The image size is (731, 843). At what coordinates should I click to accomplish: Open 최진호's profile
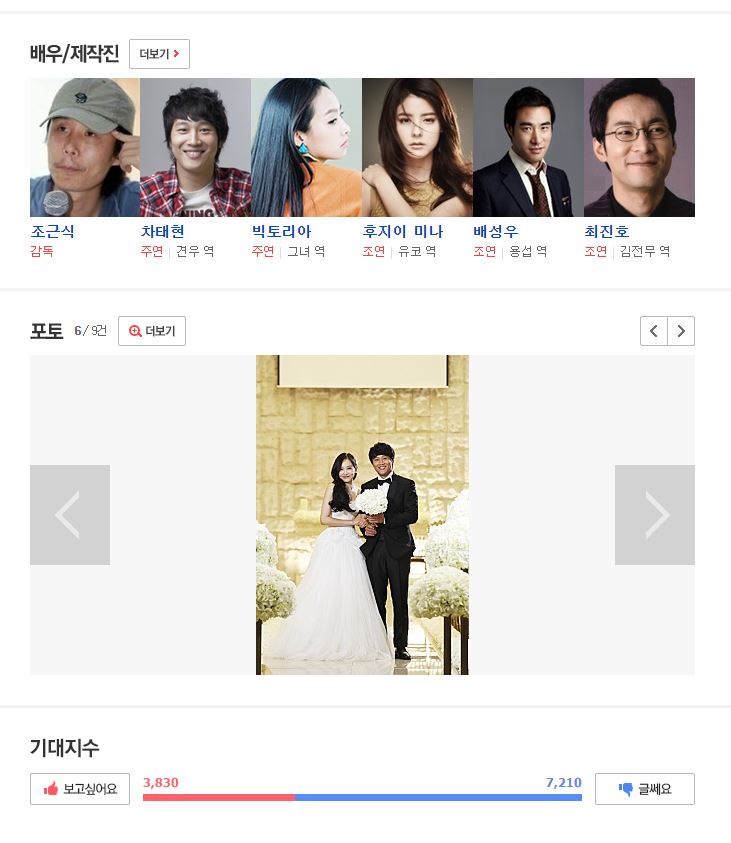click(607, 231)
